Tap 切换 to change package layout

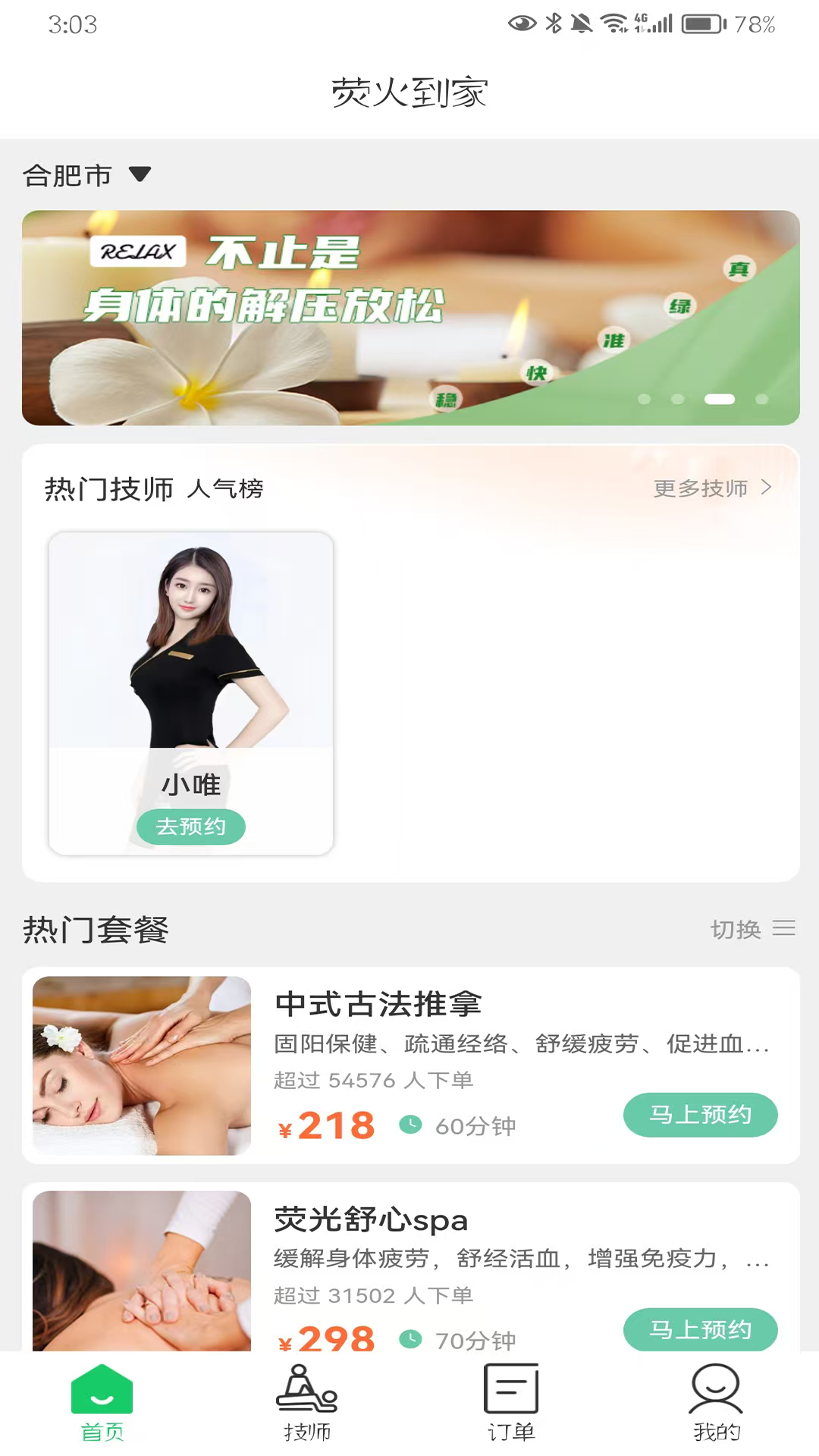[x=752, y=929]
